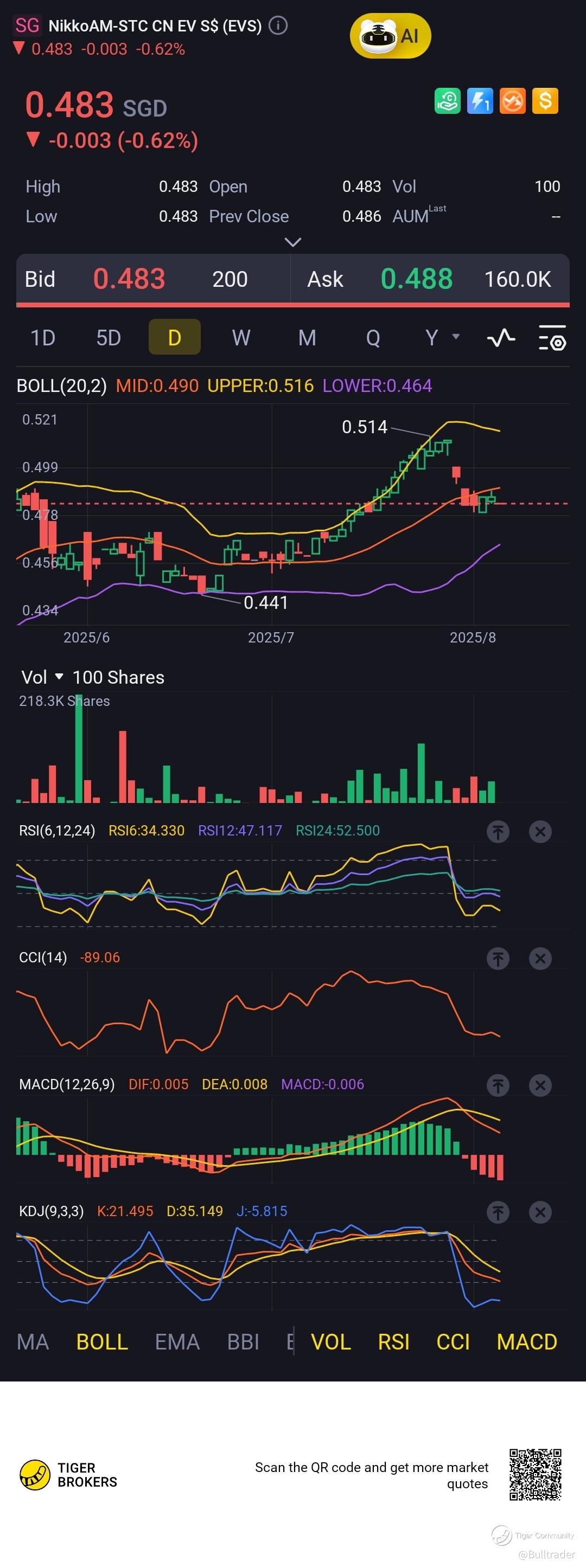Open the info icon beside EVS
Screen dimensions: 586x1568
coord(278,25)
